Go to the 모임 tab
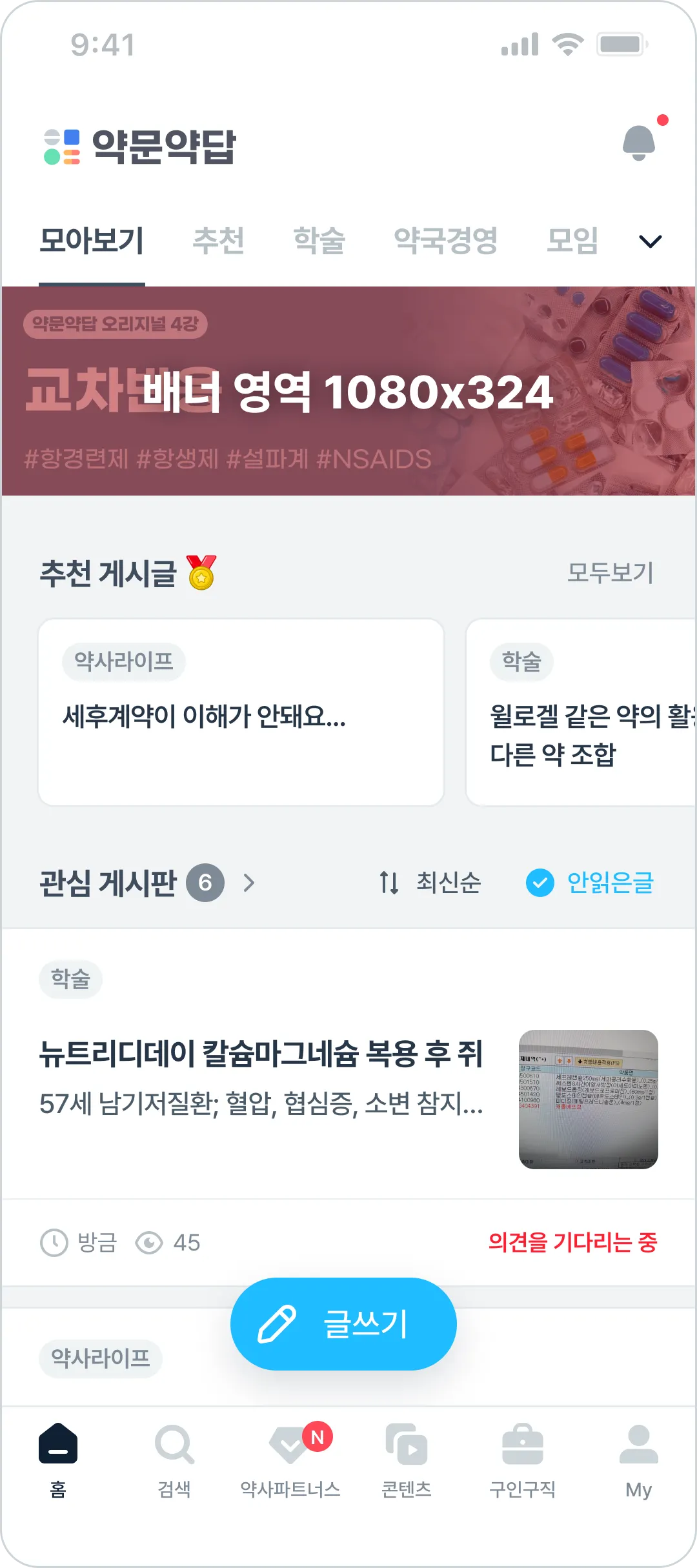697x1568 pixels. pyautogui.click(x=572, y=241)
